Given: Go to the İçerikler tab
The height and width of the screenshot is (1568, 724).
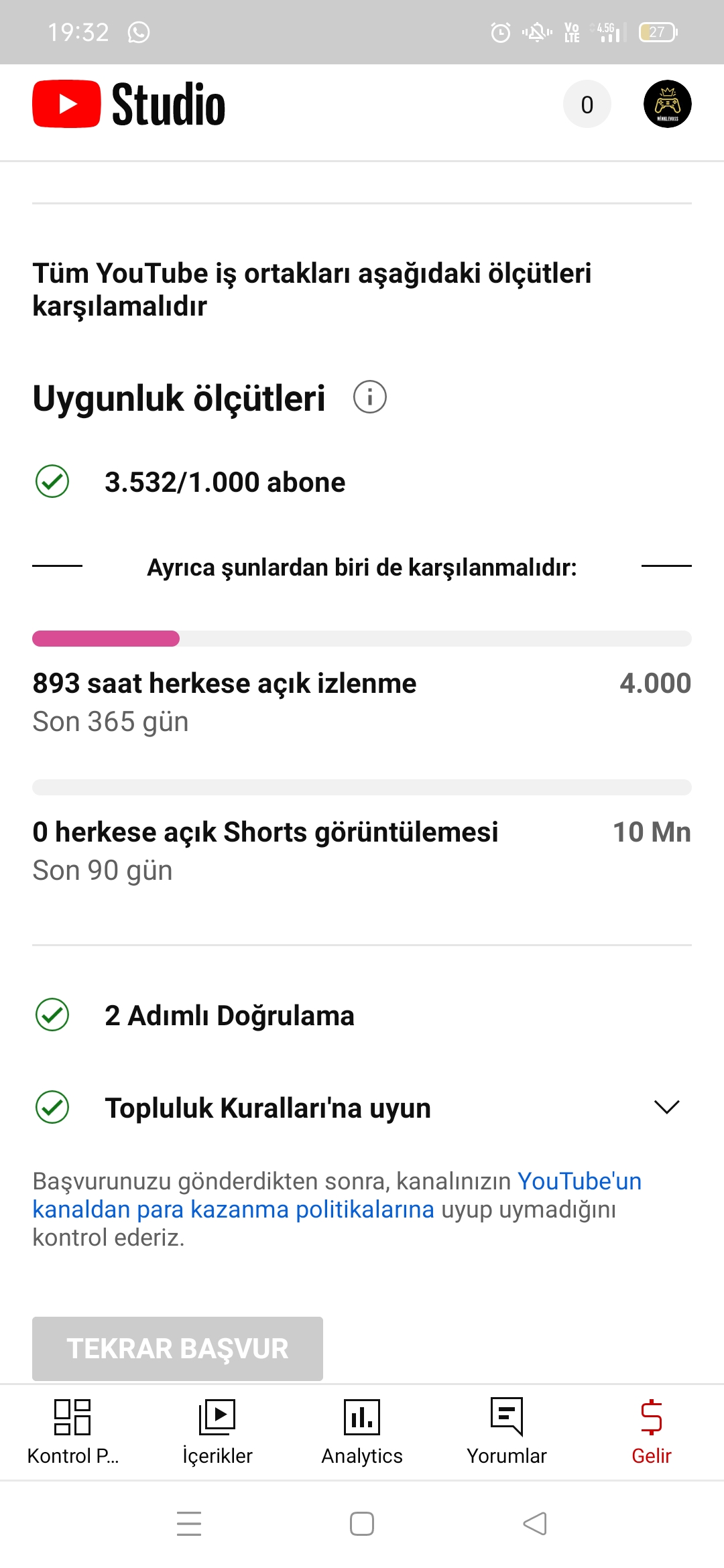Looking at the screenshot, I should 217,1432.
